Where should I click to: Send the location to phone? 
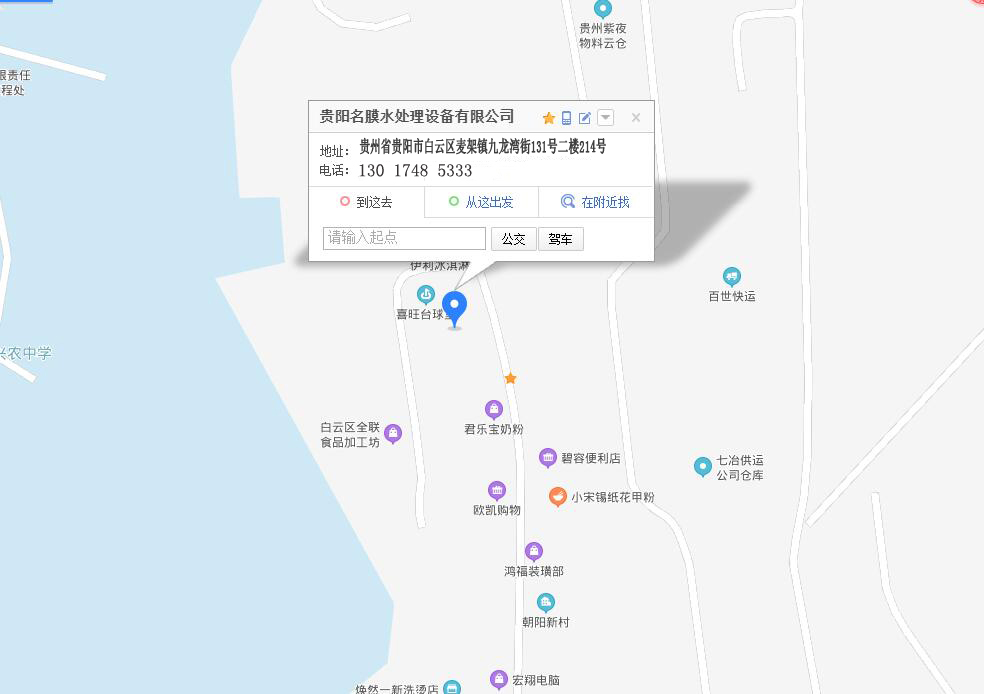tap(567, 118)
